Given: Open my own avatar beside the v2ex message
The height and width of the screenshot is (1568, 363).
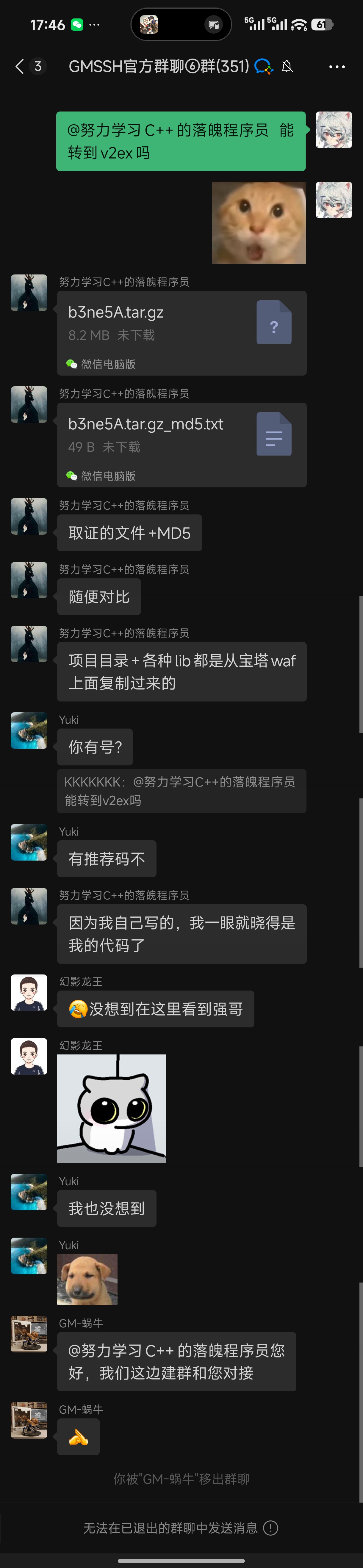Looking at the screenshot, I should [x=334, y=130].
